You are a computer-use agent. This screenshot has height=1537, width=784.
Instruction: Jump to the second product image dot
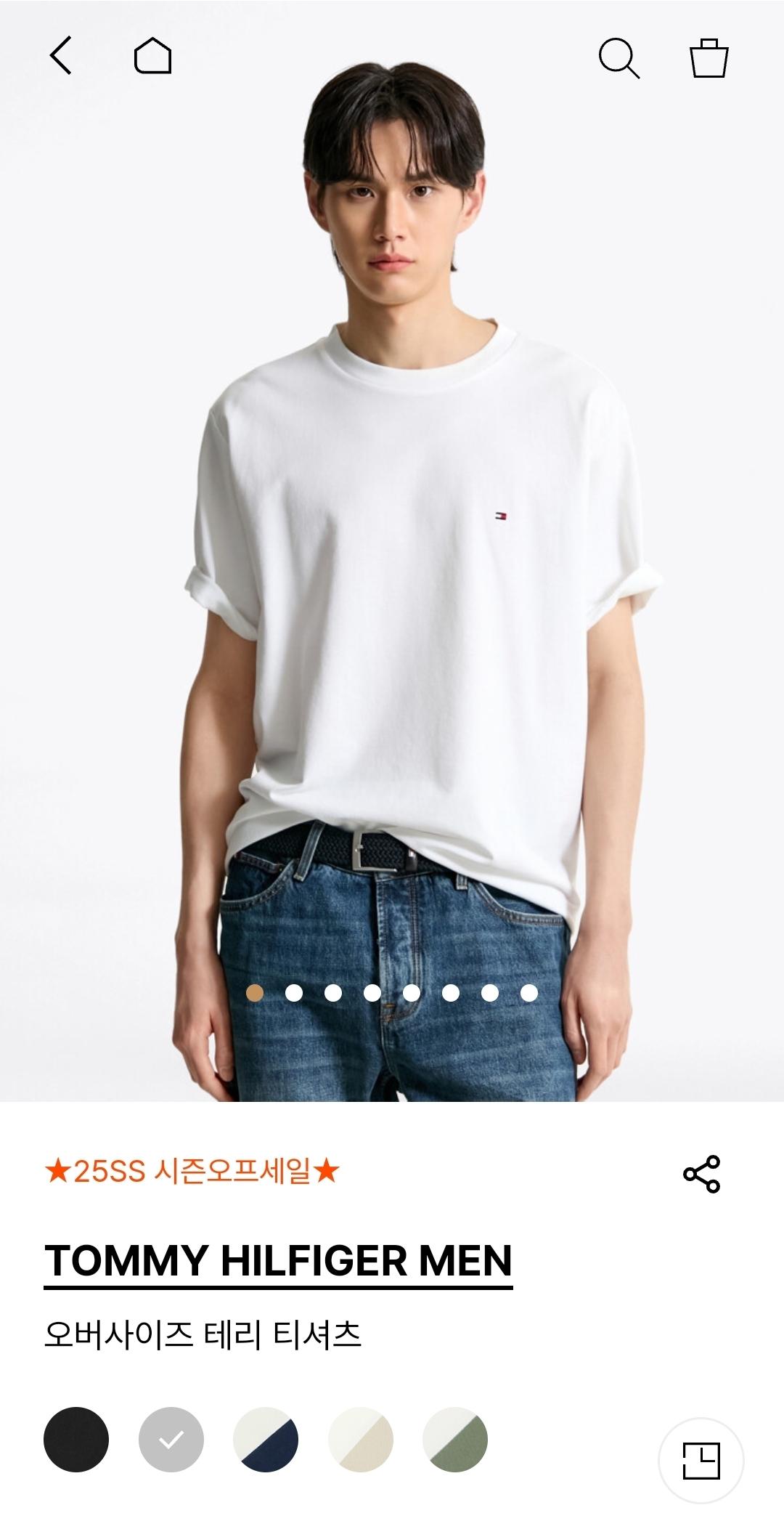[294, 992]
